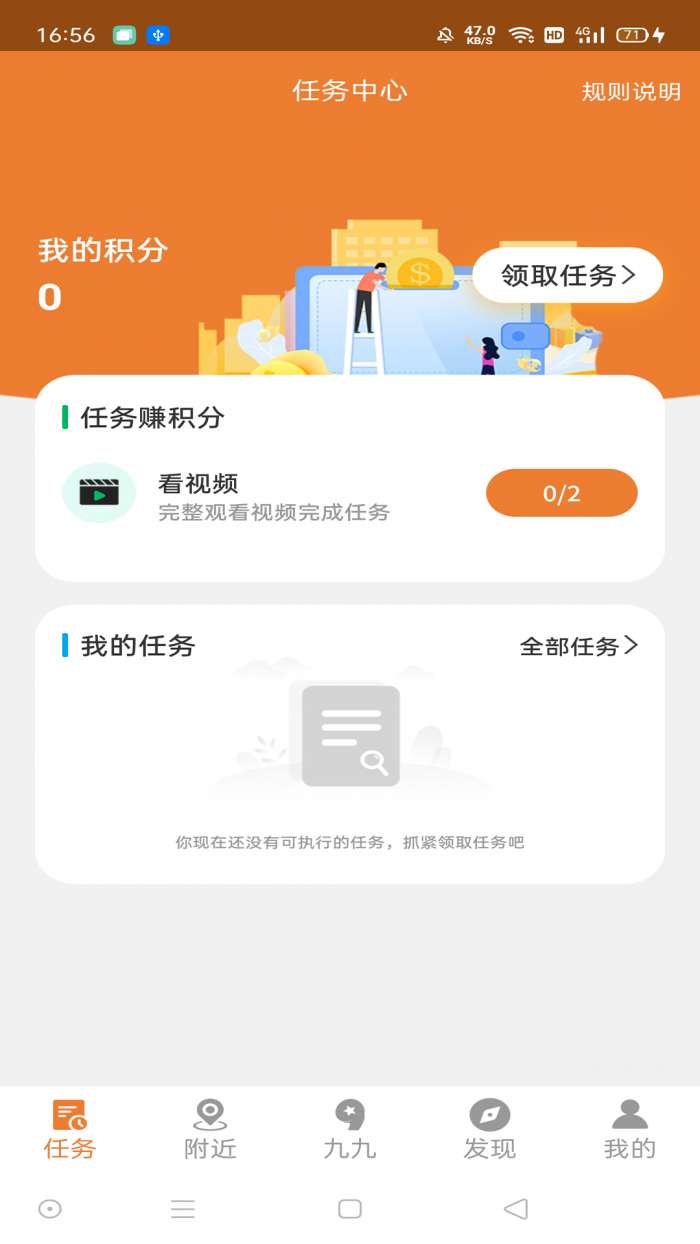Switch to the 我的 profile tab
Image resolution: width=700 pixels, height=1244 pixels.
click(x=629, y=1130)
